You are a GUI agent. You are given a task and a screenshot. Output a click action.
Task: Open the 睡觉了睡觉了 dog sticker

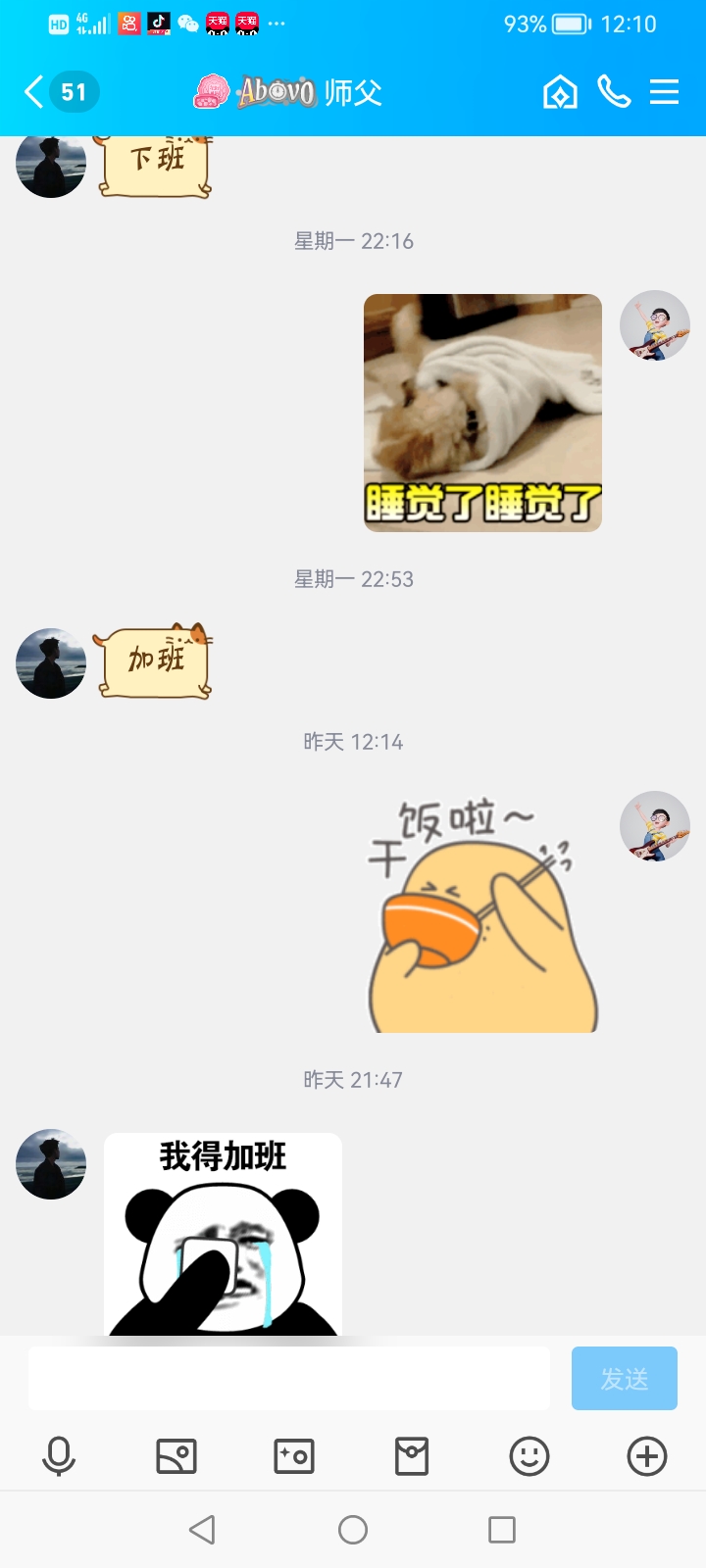482,412
